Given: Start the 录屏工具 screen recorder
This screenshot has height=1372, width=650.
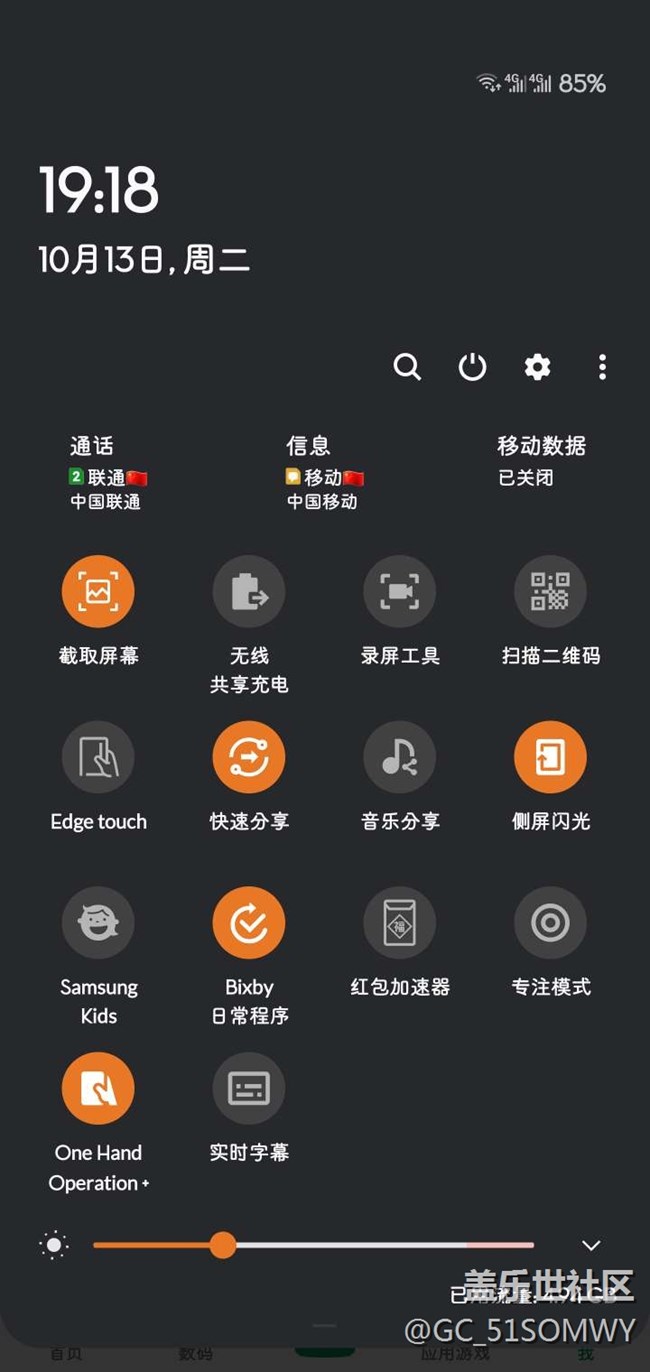Looking at the screenshot, I should pyautogui.click(x=400, y=592).
